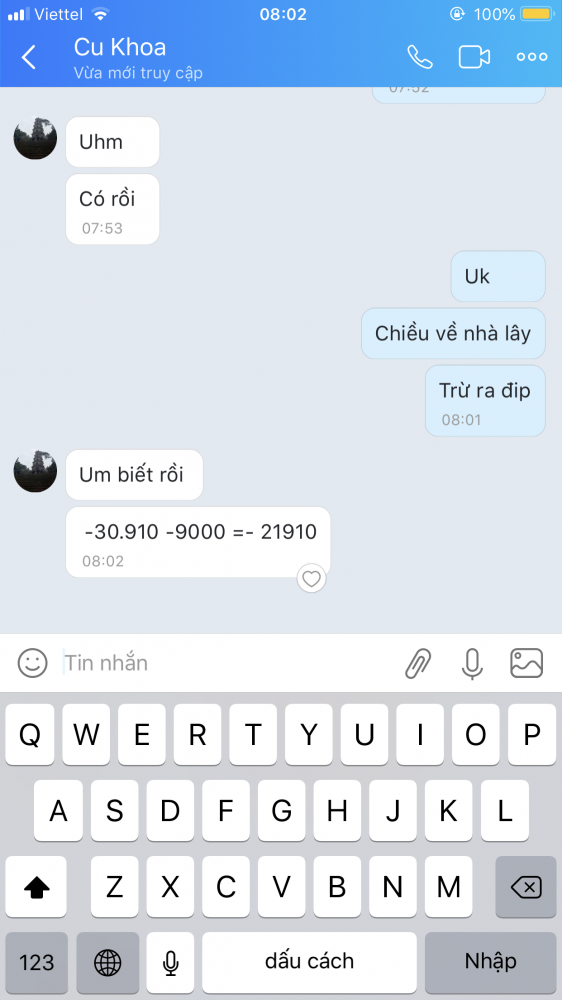Focus the Tin nhắn message field
The image size is (562, 1000).
[230, 663]
